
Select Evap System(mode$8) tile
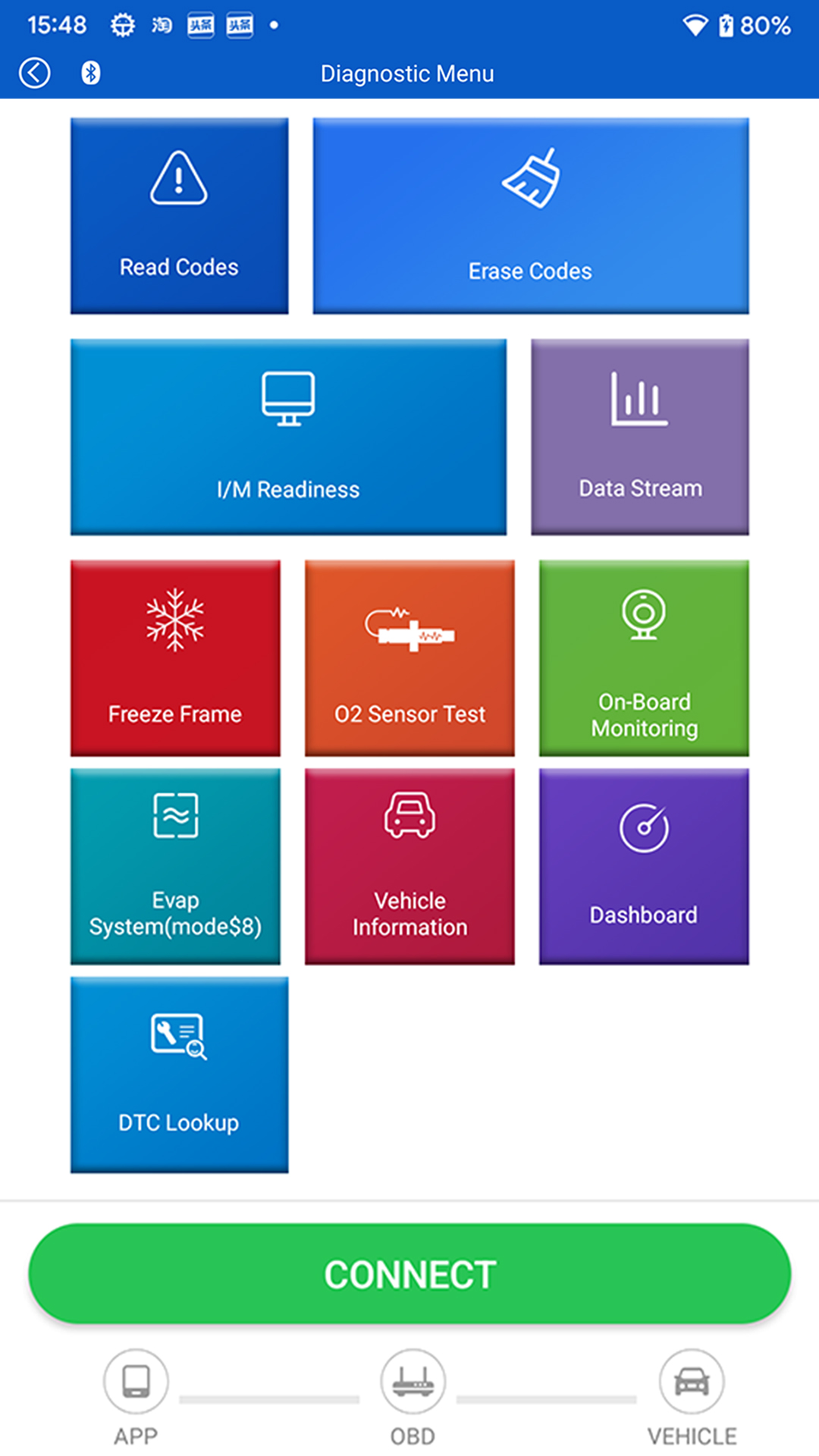175,866
